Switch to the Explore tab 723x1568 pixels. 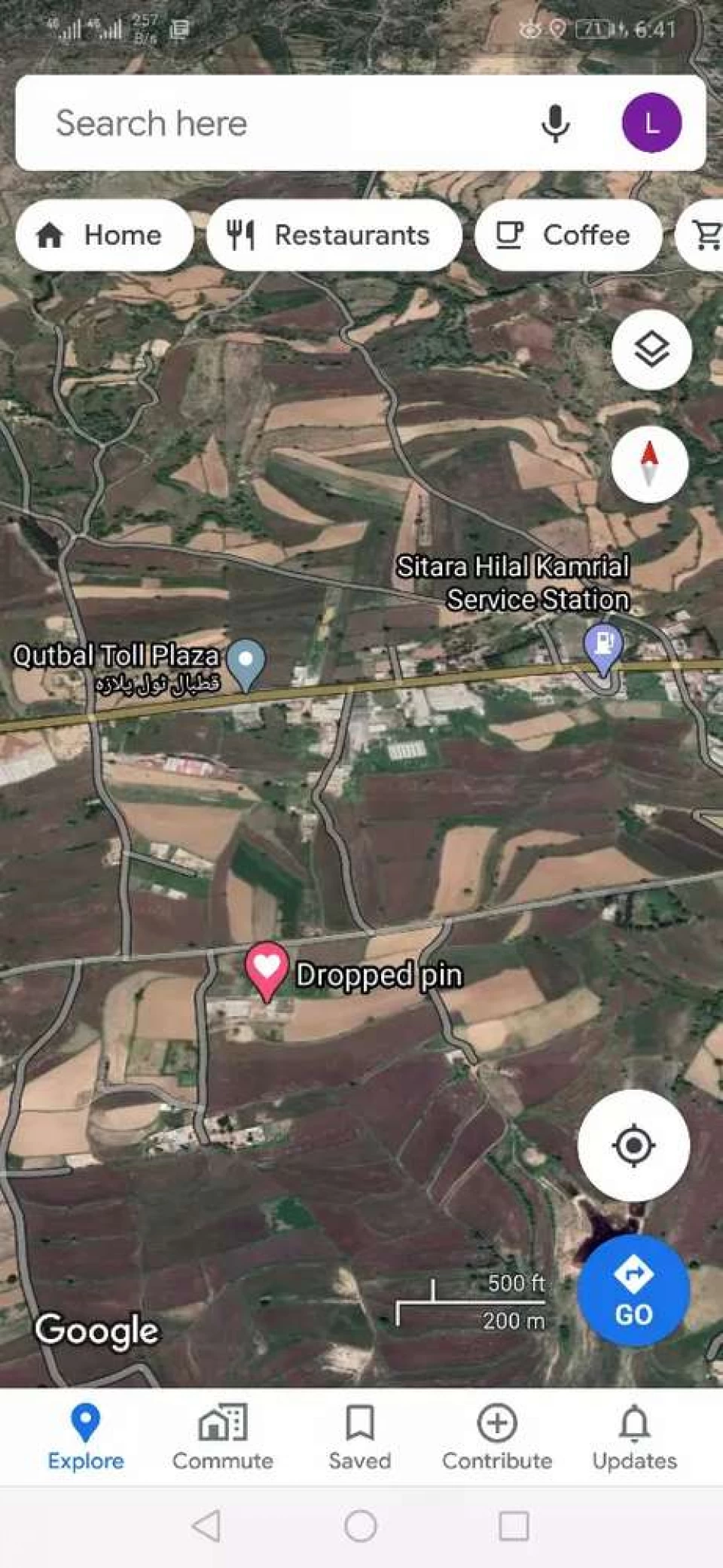click(x=85, y=1437)
